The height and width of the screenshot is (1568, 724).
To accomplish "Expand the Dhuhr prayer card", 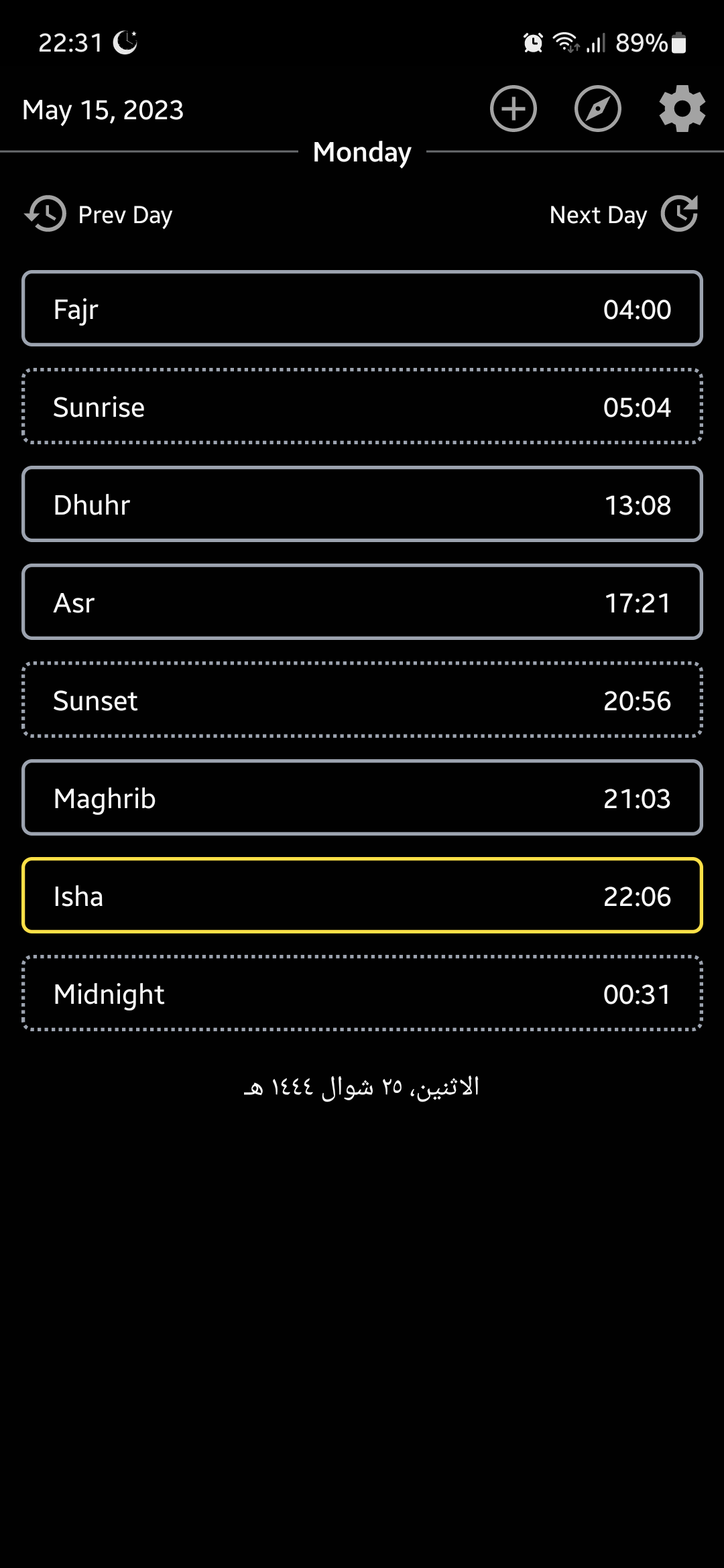I will coord(362,504).
